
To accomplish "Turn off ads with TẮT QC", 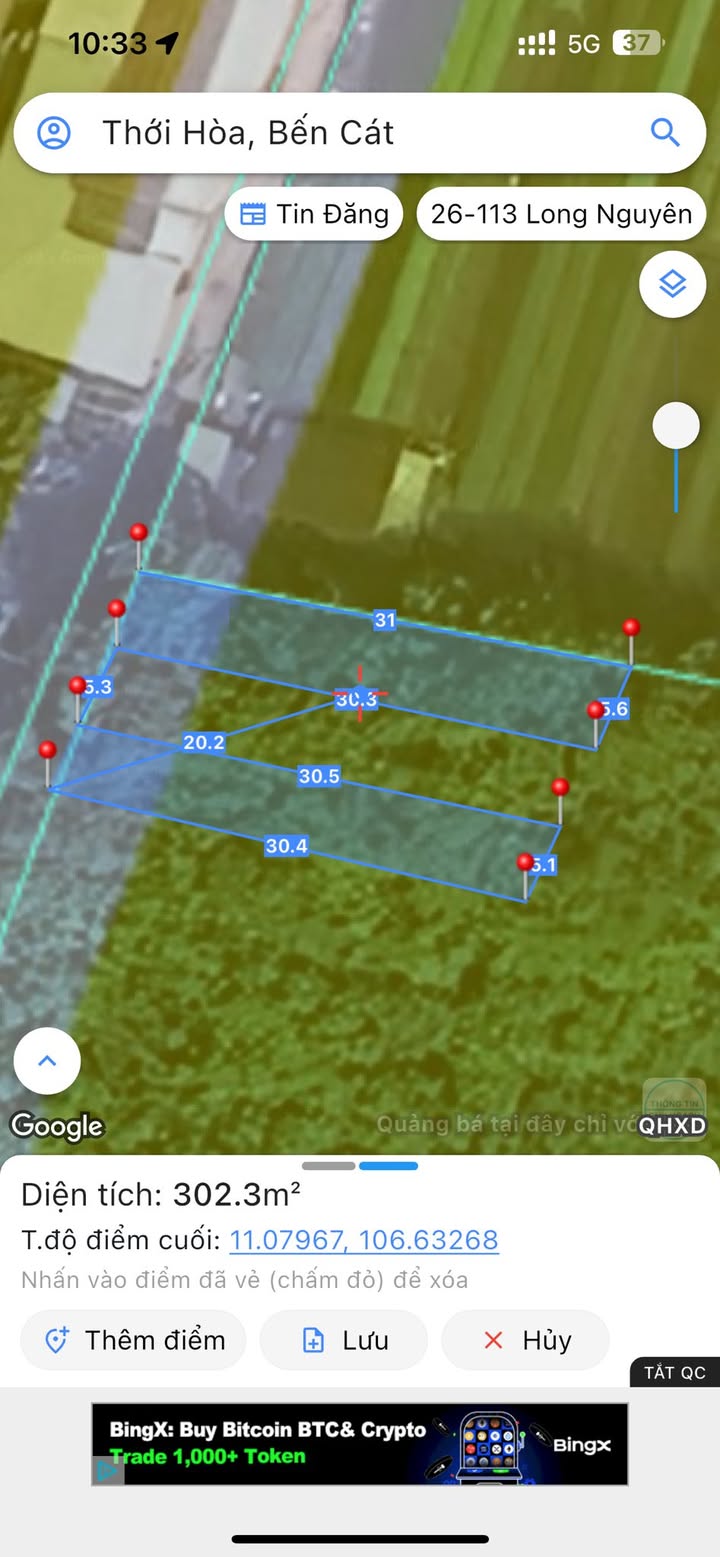I will 675,1372.
